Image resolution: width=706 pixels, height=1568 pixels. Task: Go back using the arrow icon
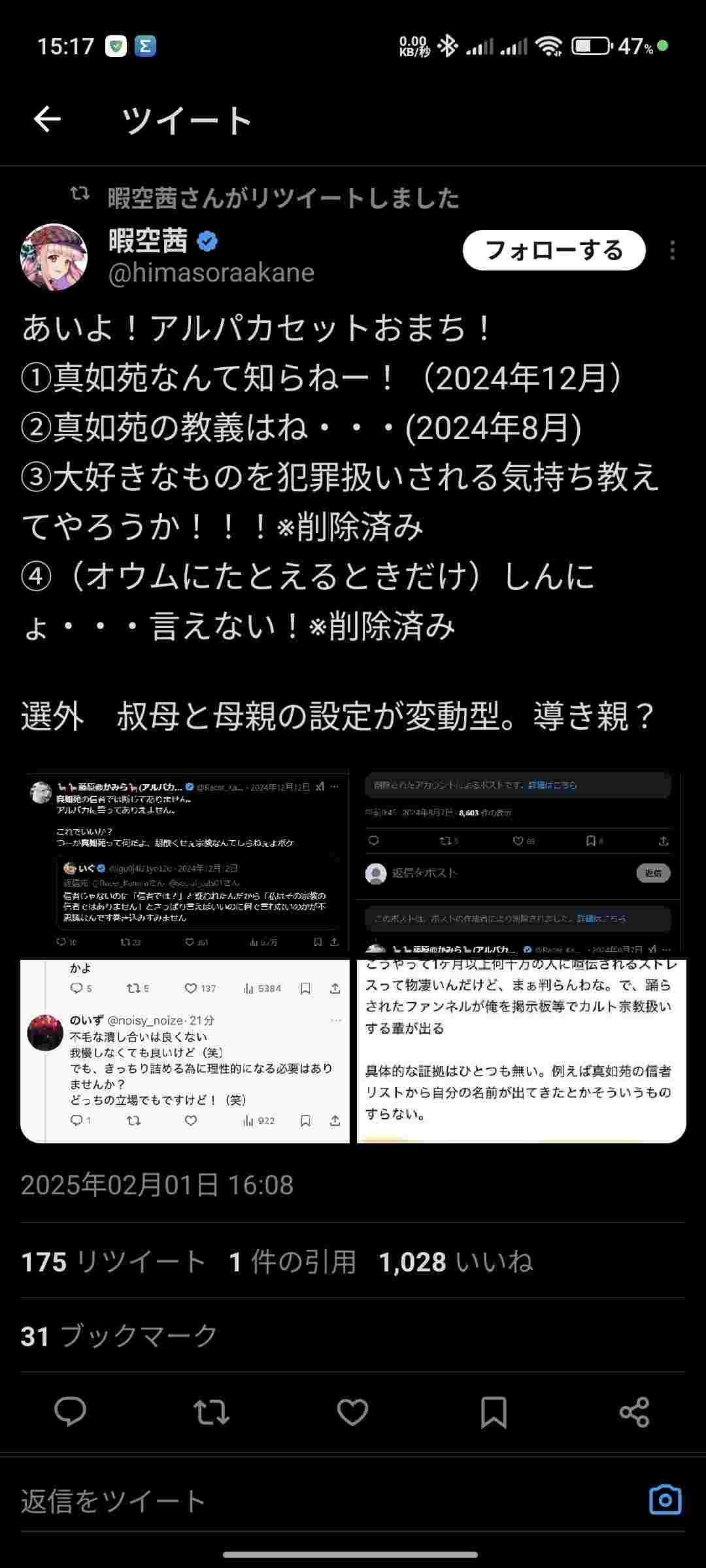(x=47, y=120)
